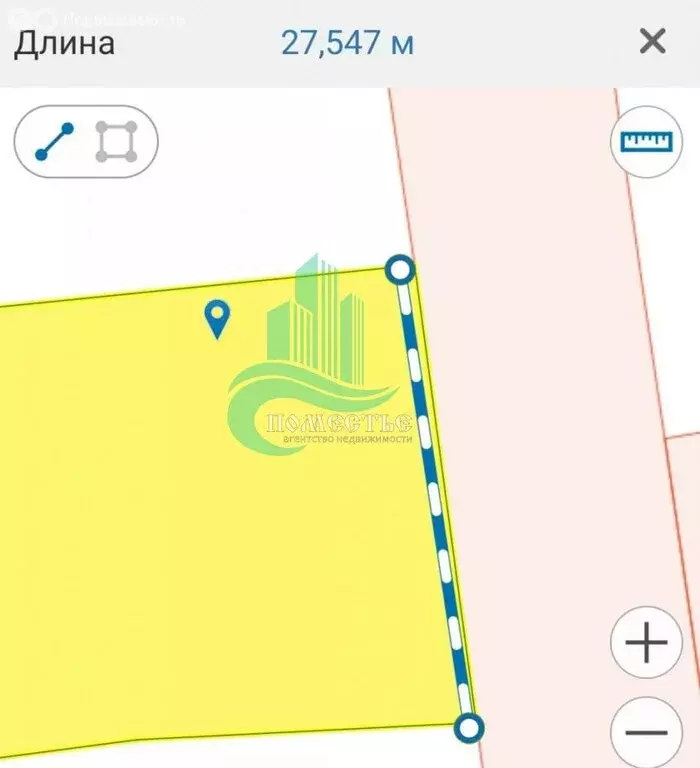Close the length measurement panel
Viewport: 700px width, 768px height.
652,42
